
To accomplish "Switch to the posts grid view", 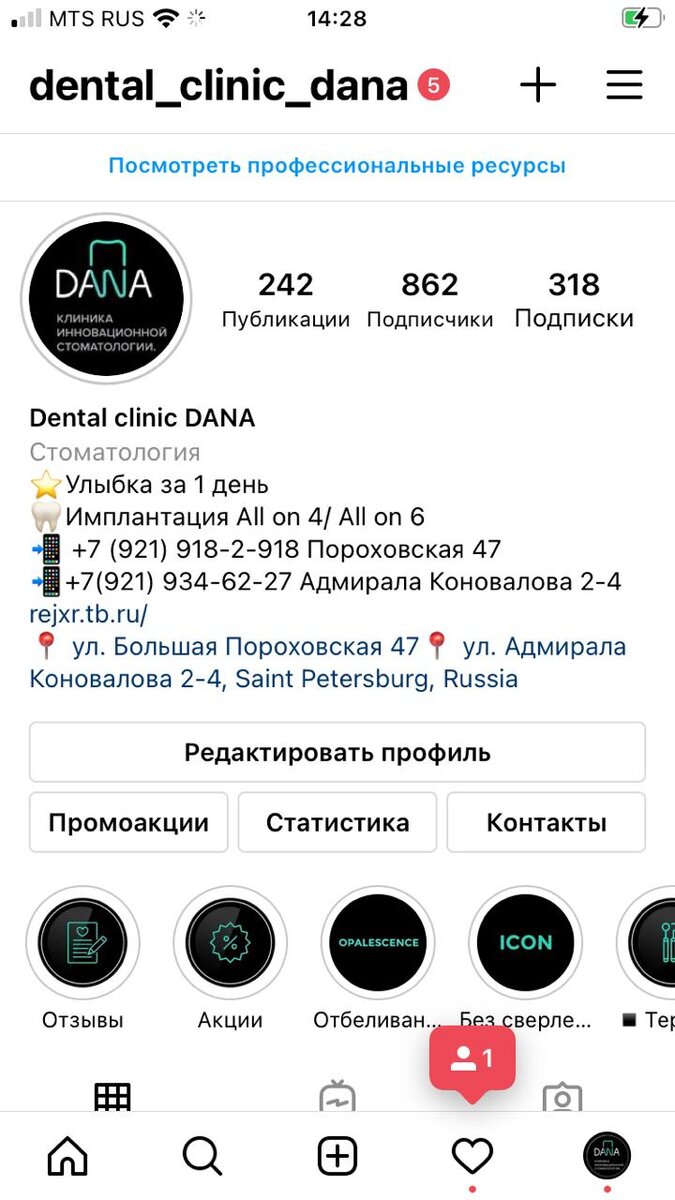I will [113, 1097].
